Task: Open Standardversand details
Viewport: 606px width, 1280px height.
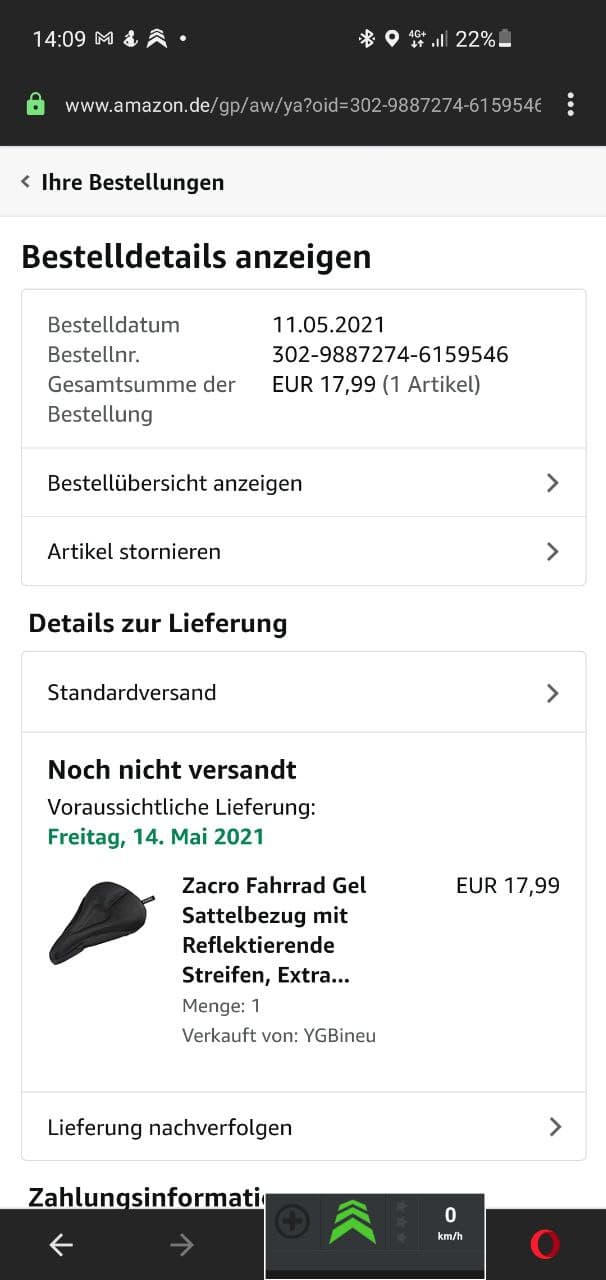Action: tap(303, 692)
